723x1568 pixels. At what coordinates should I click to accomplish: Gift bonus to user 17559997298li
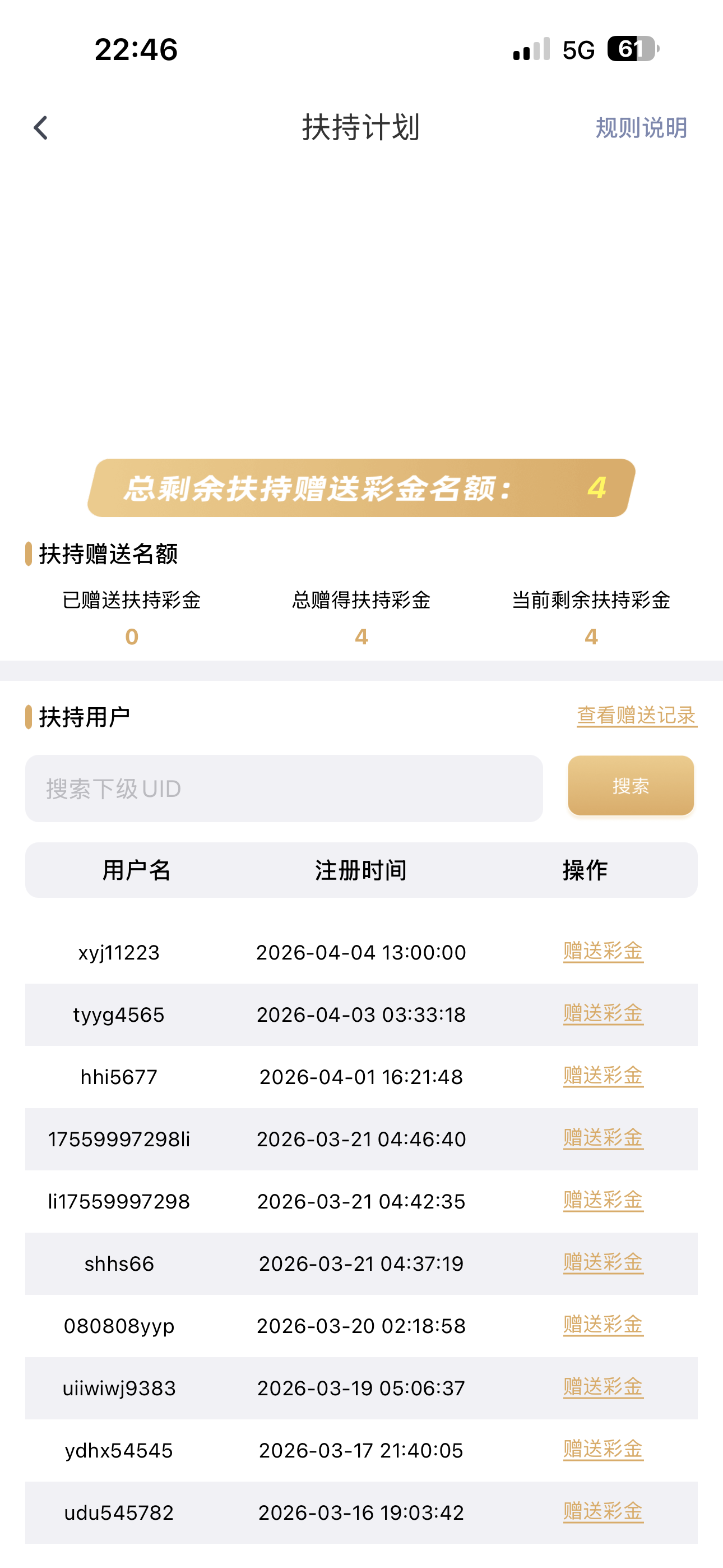tap(603, 1138)
